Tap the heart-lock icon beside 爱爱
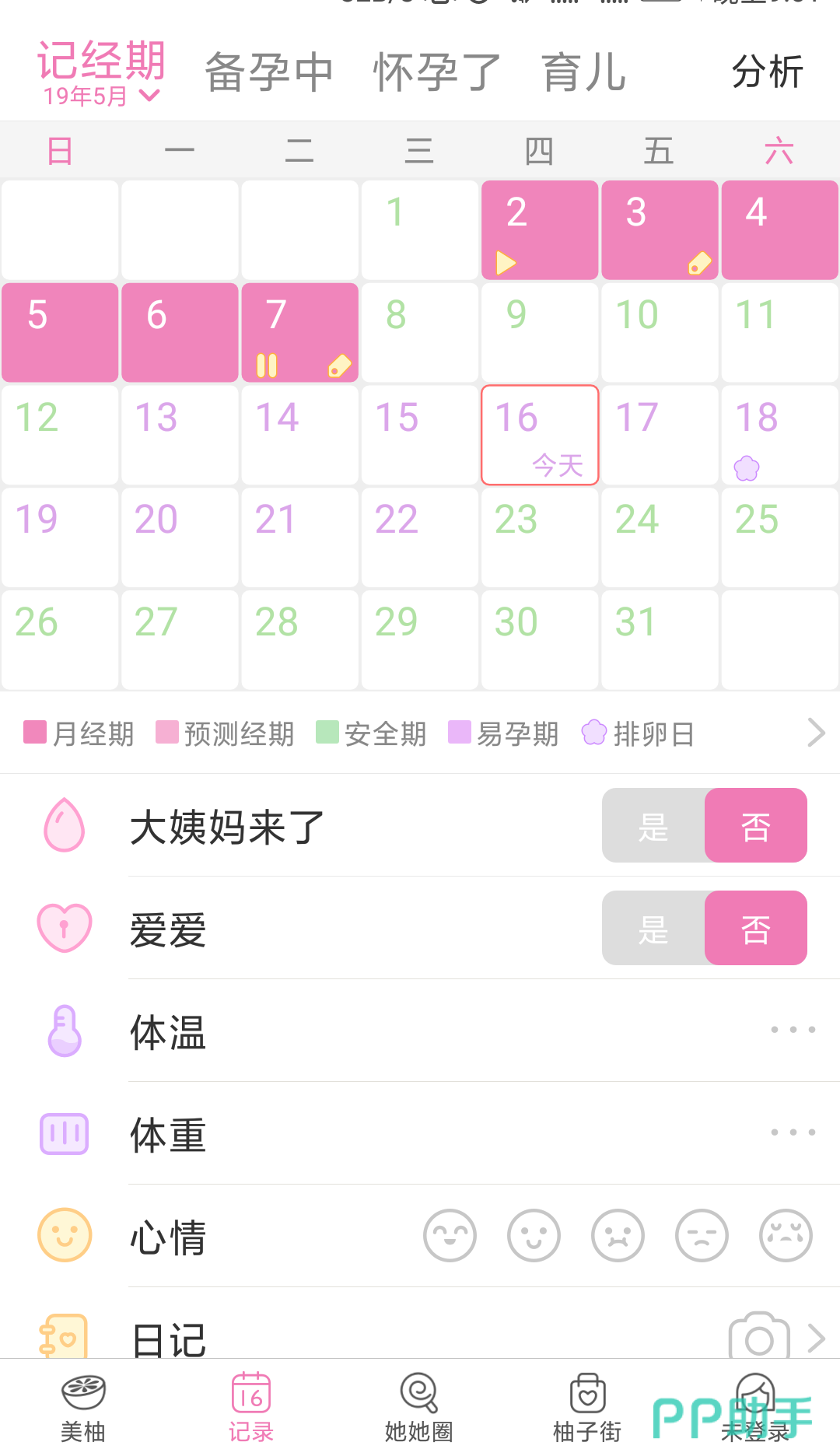840x1456 pixels. [64, 928]
